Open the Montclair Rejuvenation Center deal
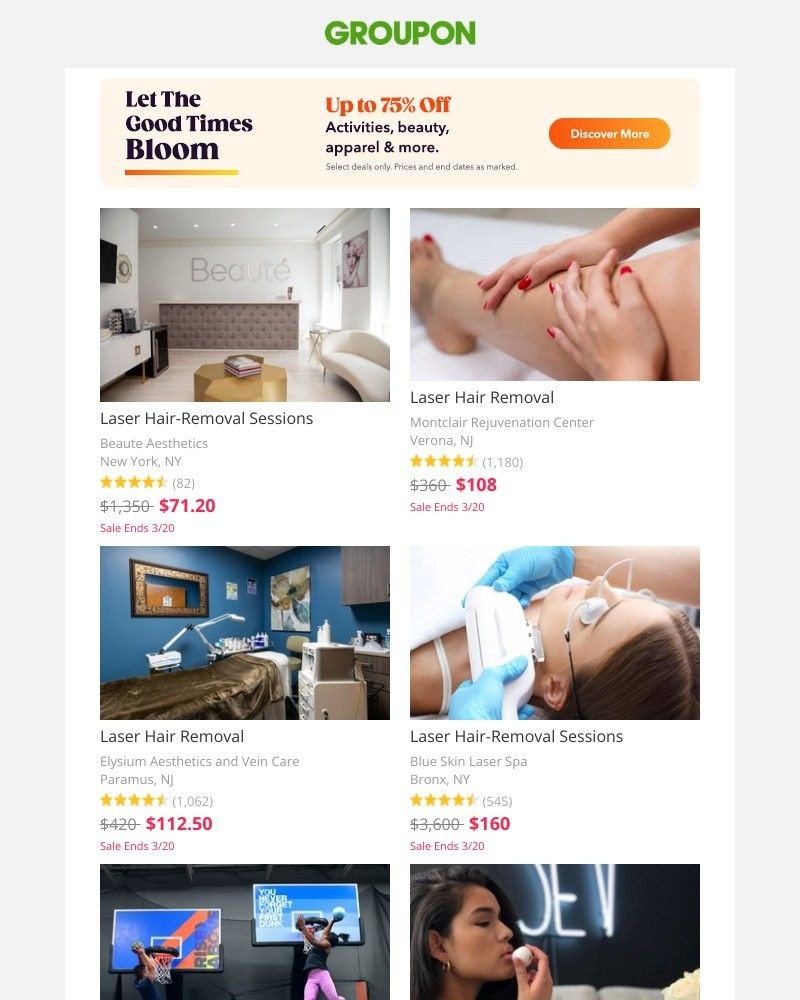 (x=554, y=294)
